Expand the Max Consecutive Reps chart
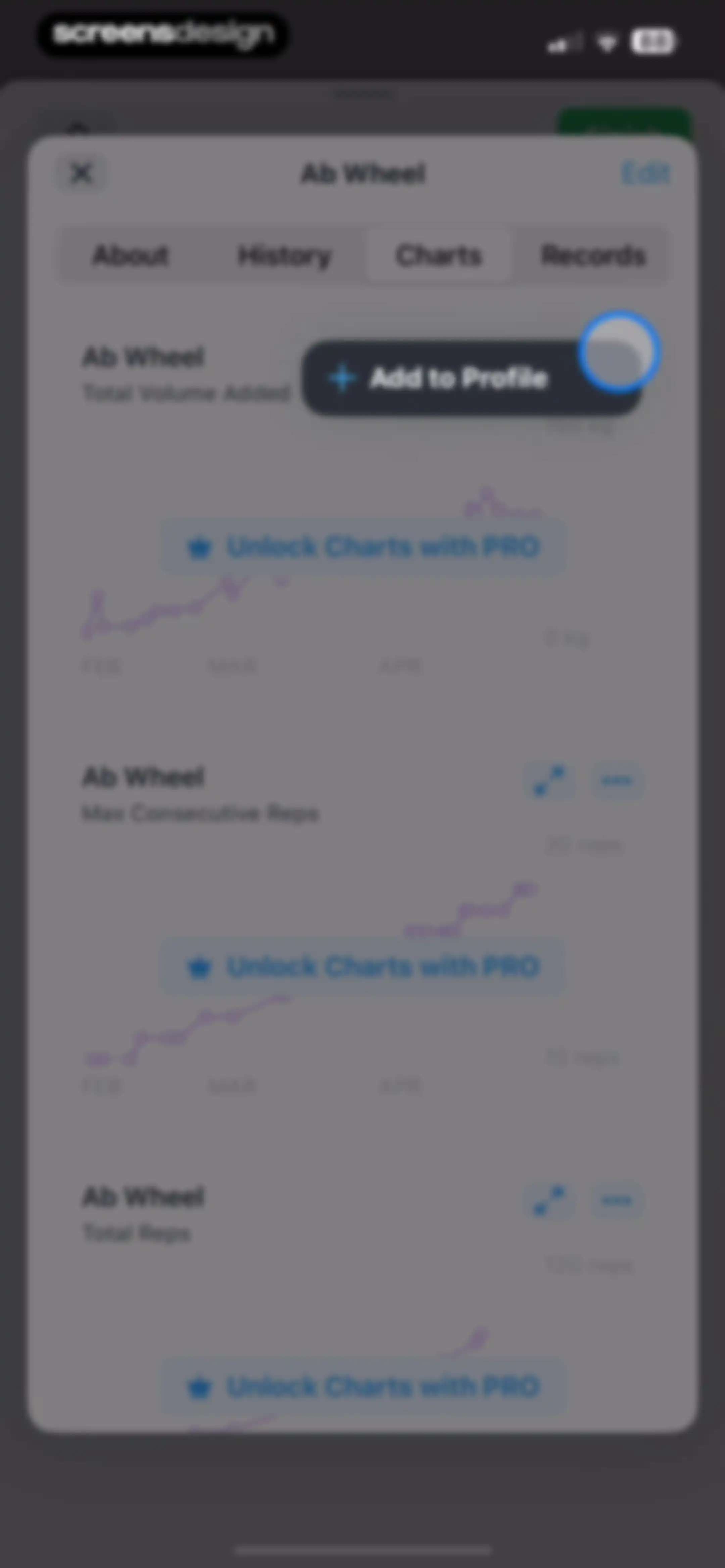725x1568 pixels. [x=550, y=780]
